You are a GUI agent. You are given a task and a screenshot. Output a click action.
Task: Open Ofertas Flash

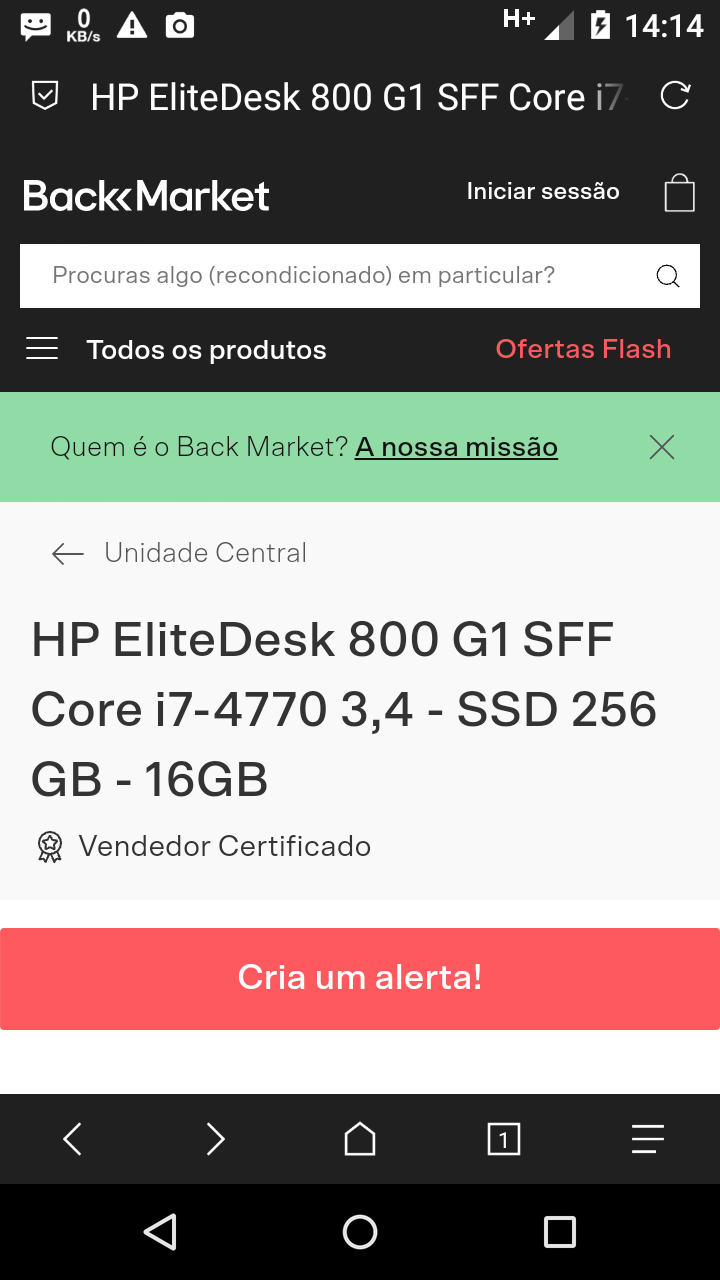coord(583,349)
